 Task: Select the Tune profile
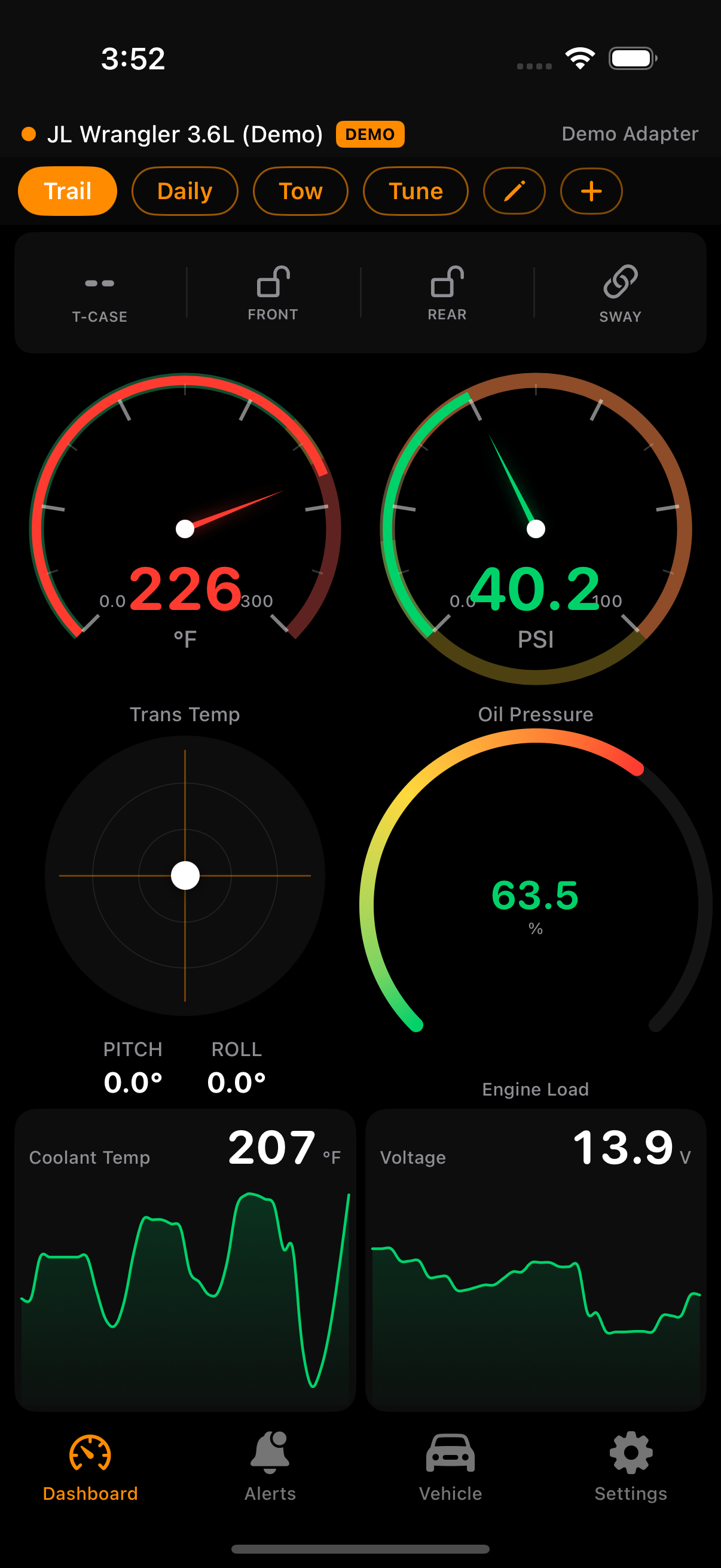415,191
